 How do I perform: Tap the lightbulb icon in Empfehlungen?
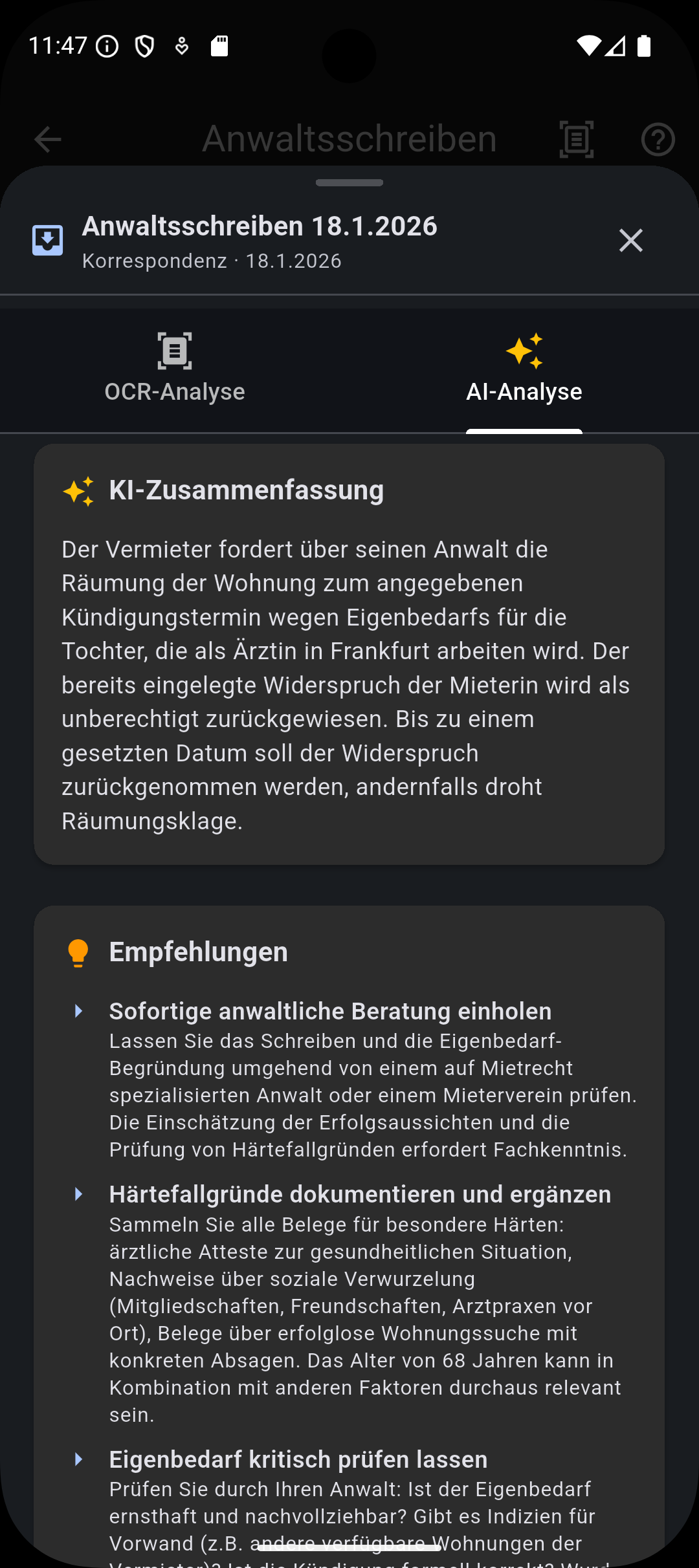tap(78, 952)
